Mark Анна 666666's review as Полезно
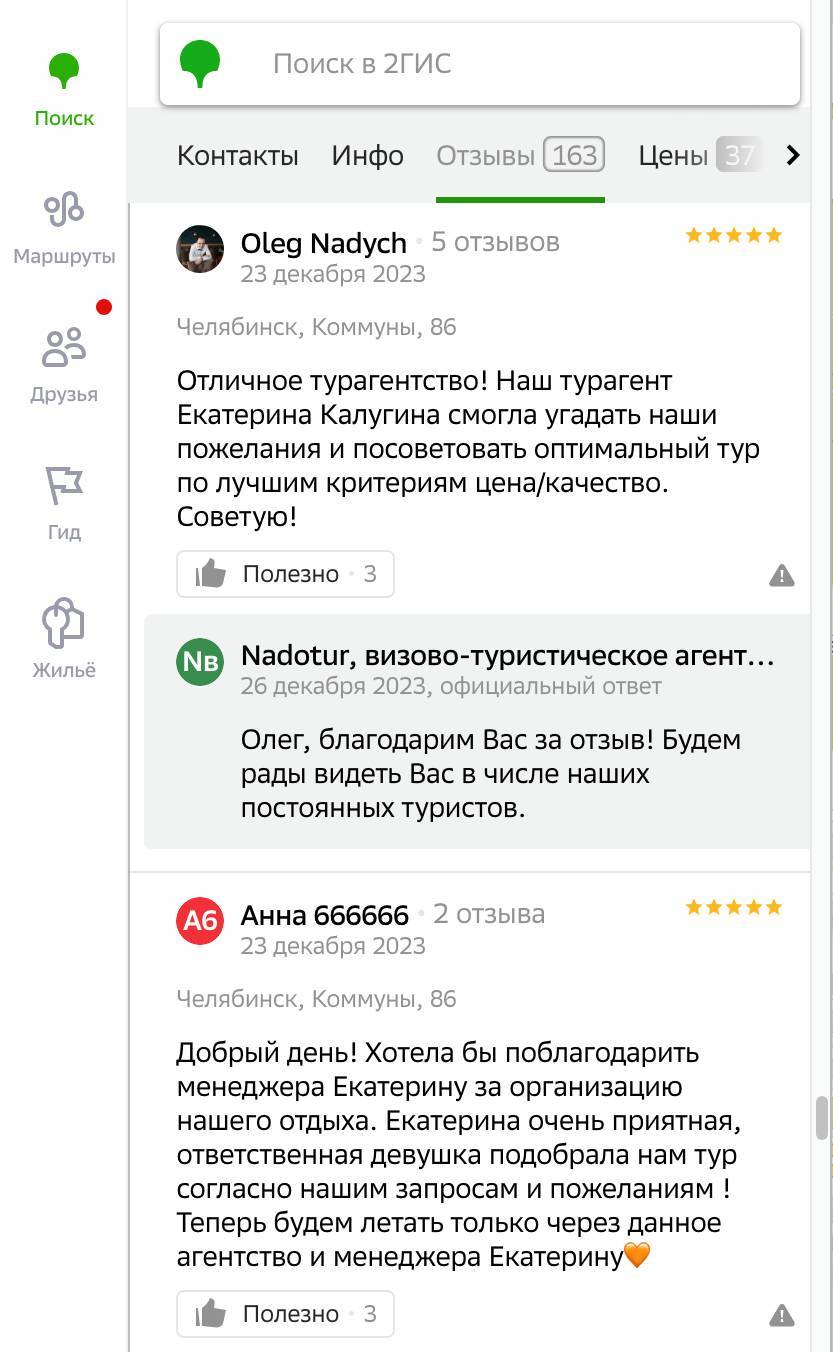This screenshot has height=1352, width=833. (x=285, y=1314)
